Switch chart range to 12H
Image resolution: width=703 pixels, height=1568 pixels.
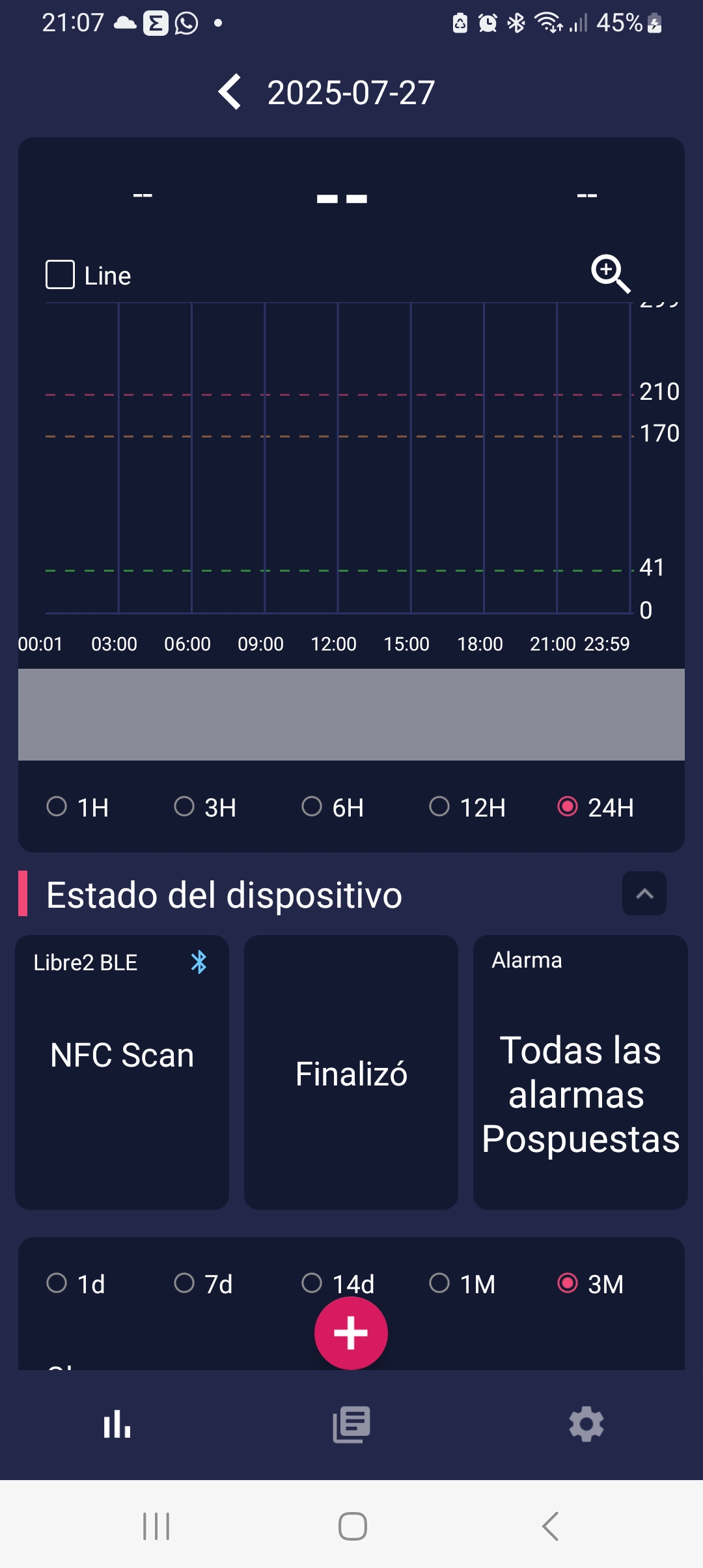point(467,807)
